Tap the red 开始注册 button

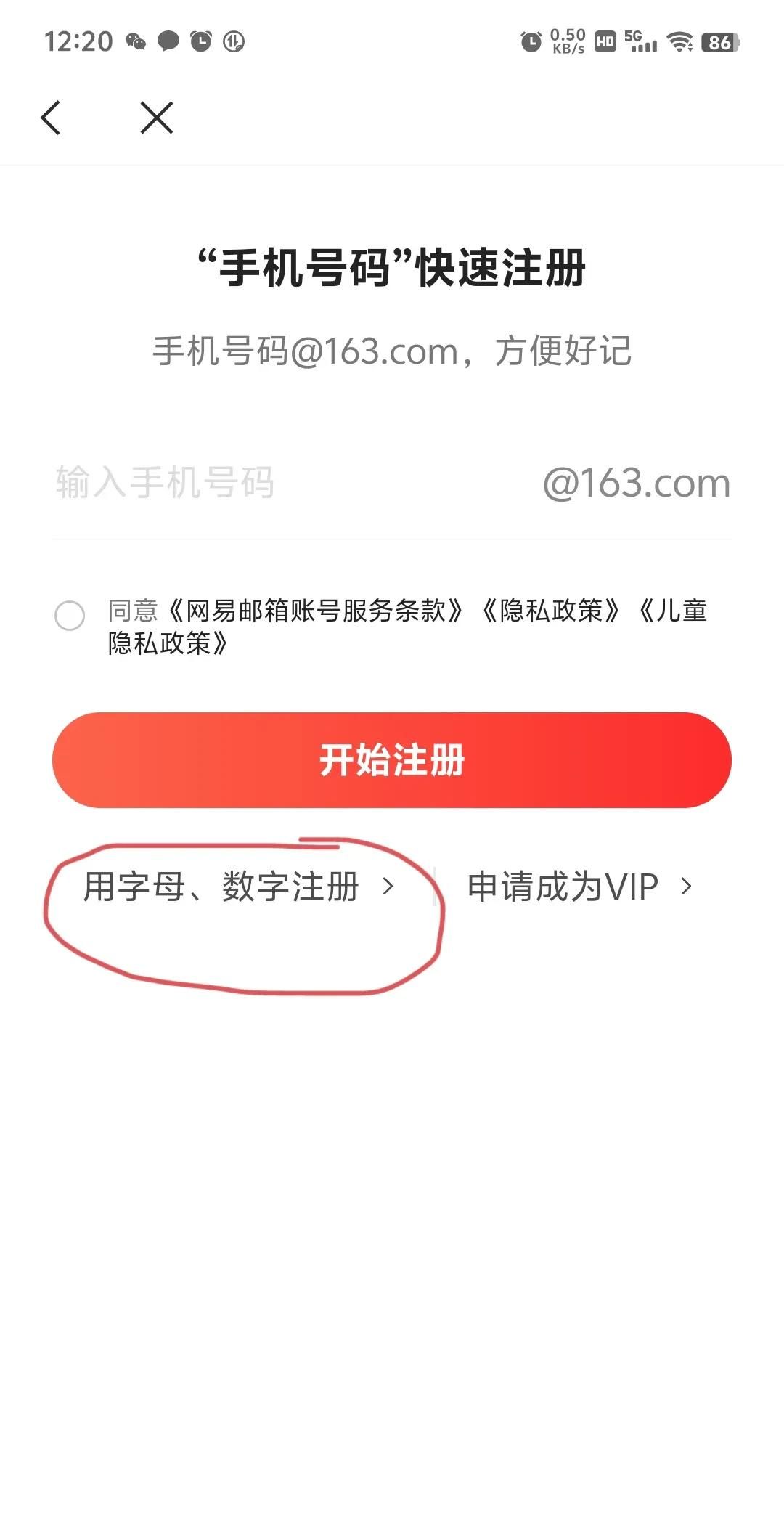392,760
